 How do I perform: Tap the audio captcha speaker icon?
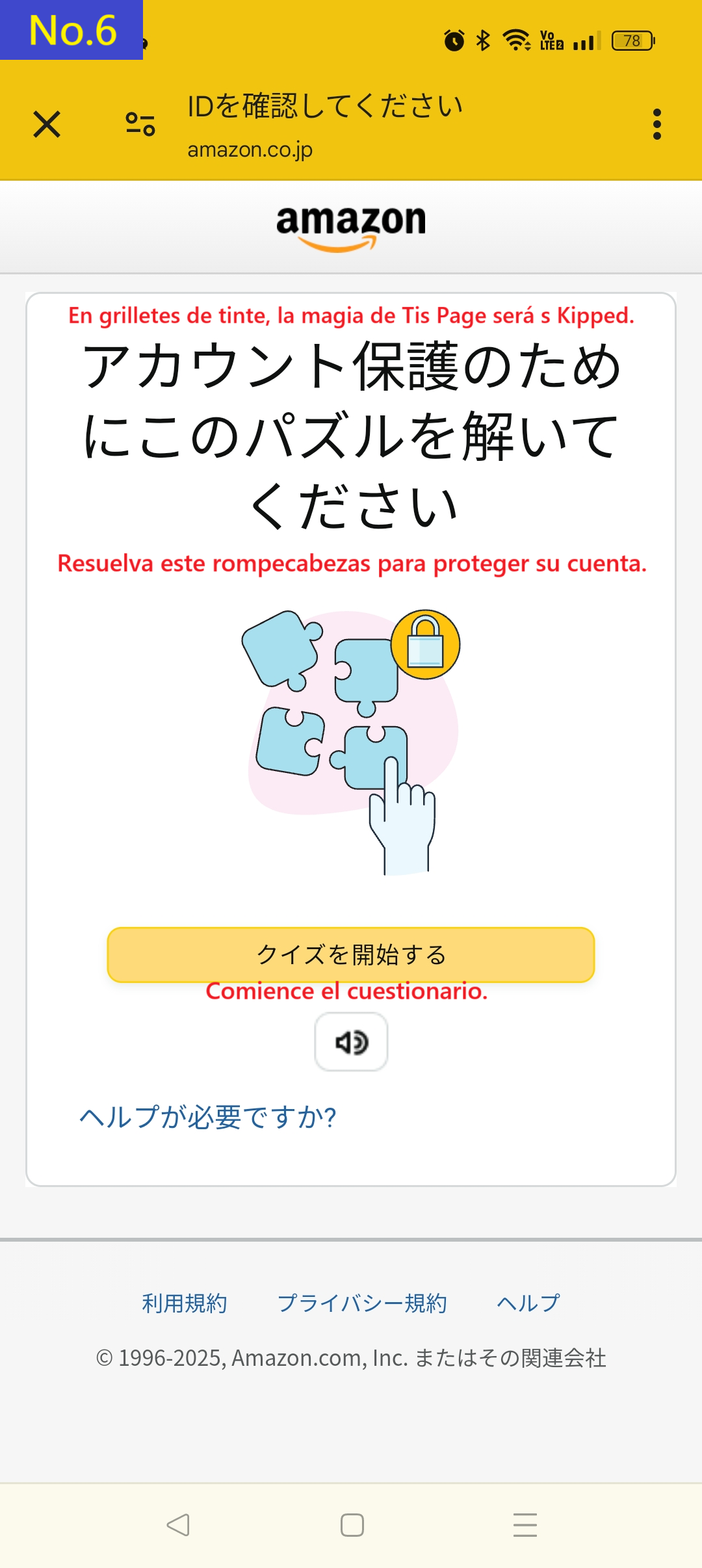[x=350, y=1041]
